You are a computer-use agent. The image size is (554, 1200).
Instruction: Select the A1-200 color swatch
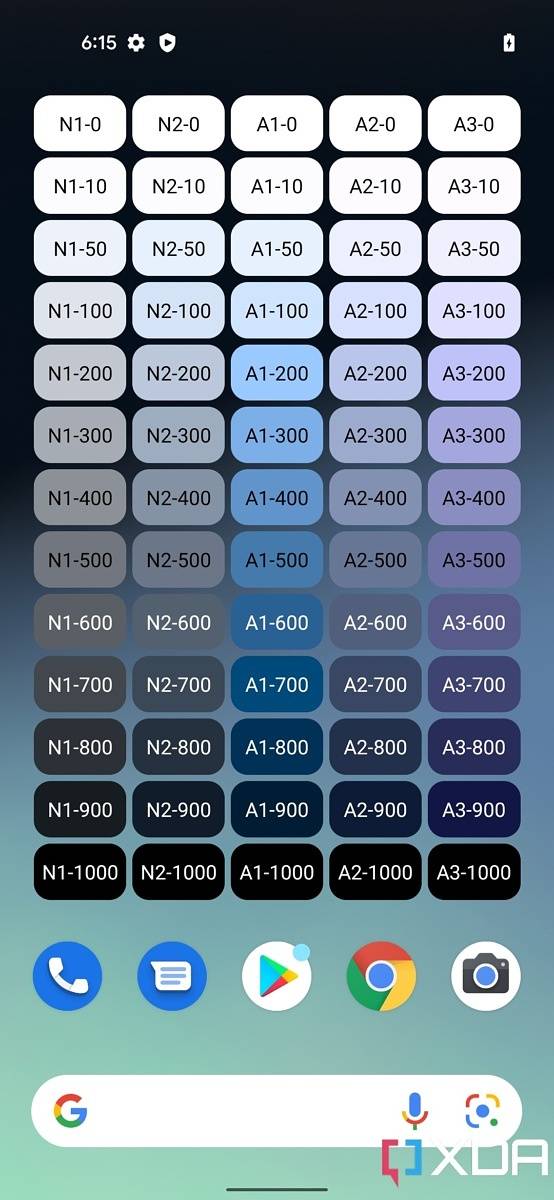click(x=277, y=373)
